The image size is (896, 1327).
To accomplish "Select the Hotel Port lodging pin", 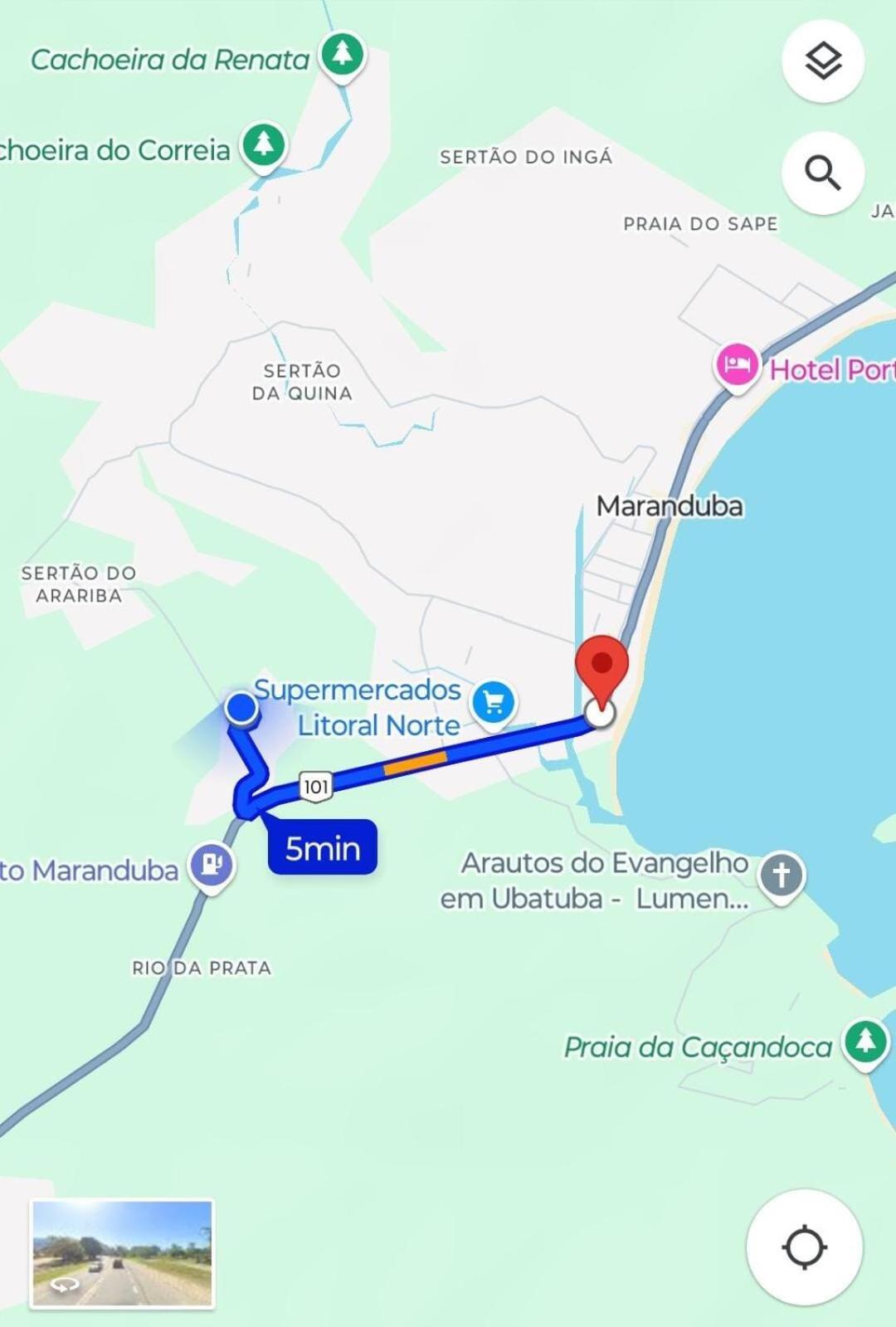I will (x=736, y=365).
